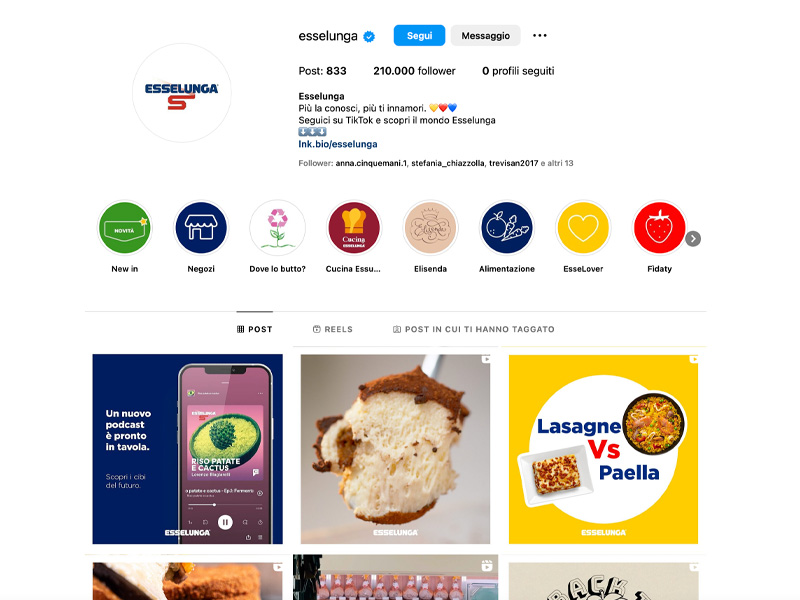800x600 pixels.
Task: Show more highlights with the arrow
Action: [x=693, y=238]
